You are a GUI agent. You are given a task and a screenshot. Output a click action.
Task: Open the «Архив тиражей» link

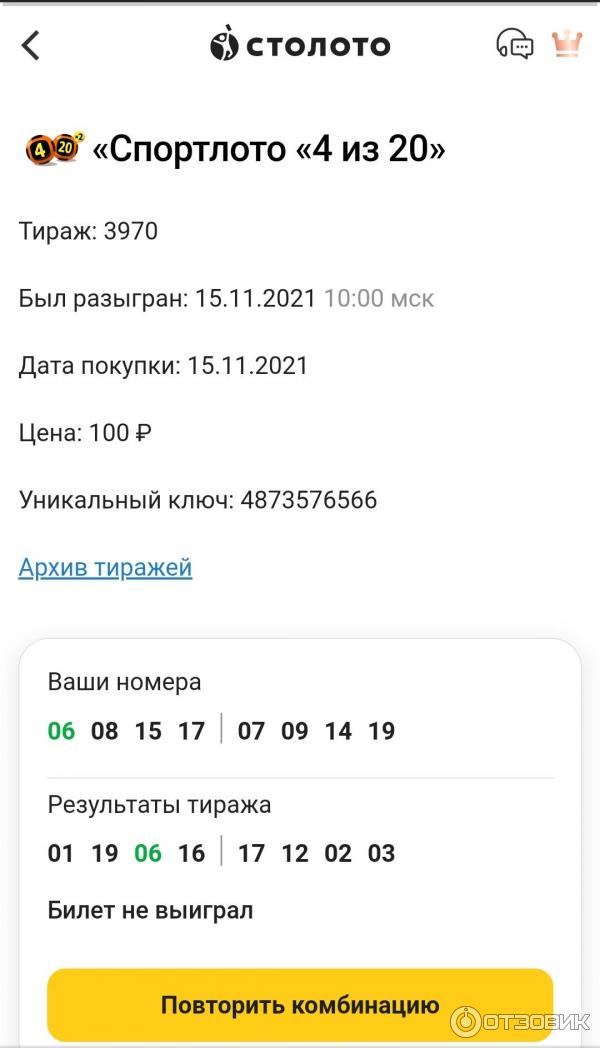(x=105, y=568)
